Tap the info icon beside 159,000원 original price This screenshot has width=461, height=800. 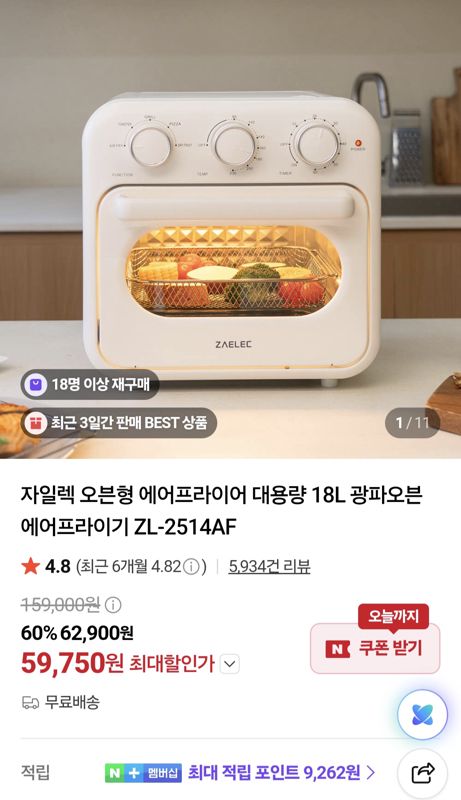(113, 605)
